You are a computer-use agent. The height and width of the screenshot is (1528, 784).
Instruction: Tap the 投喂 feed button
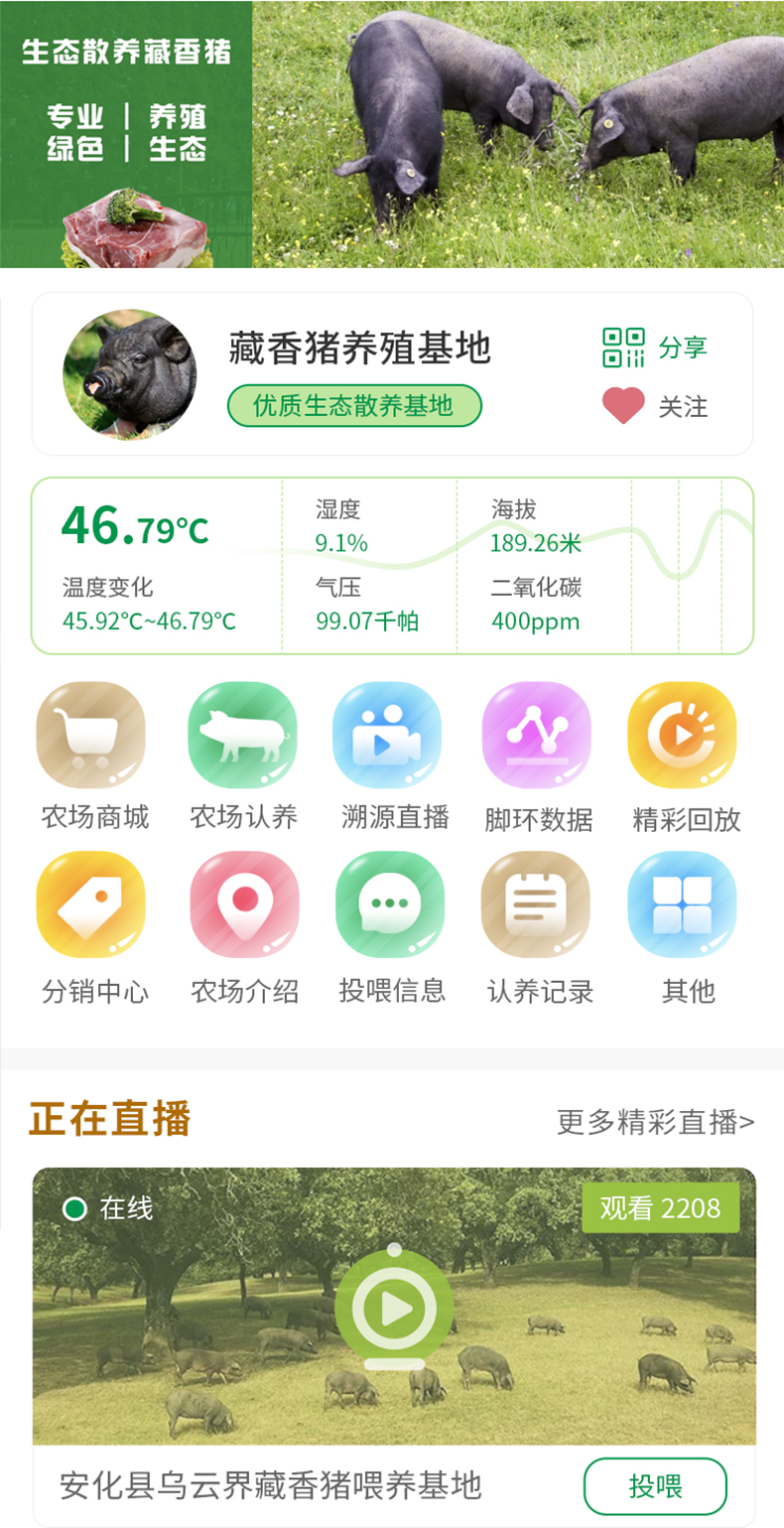(655, 1486)
